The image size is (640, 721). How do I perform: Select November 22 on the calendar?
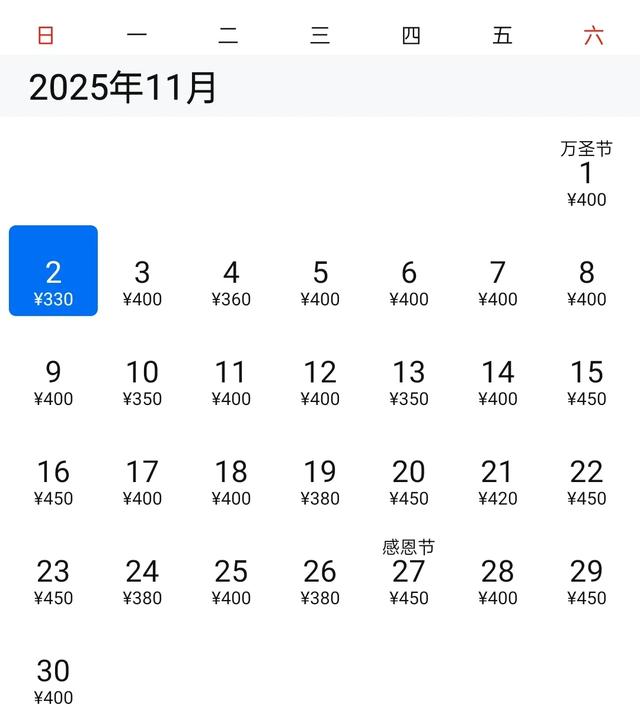[586, 480]
